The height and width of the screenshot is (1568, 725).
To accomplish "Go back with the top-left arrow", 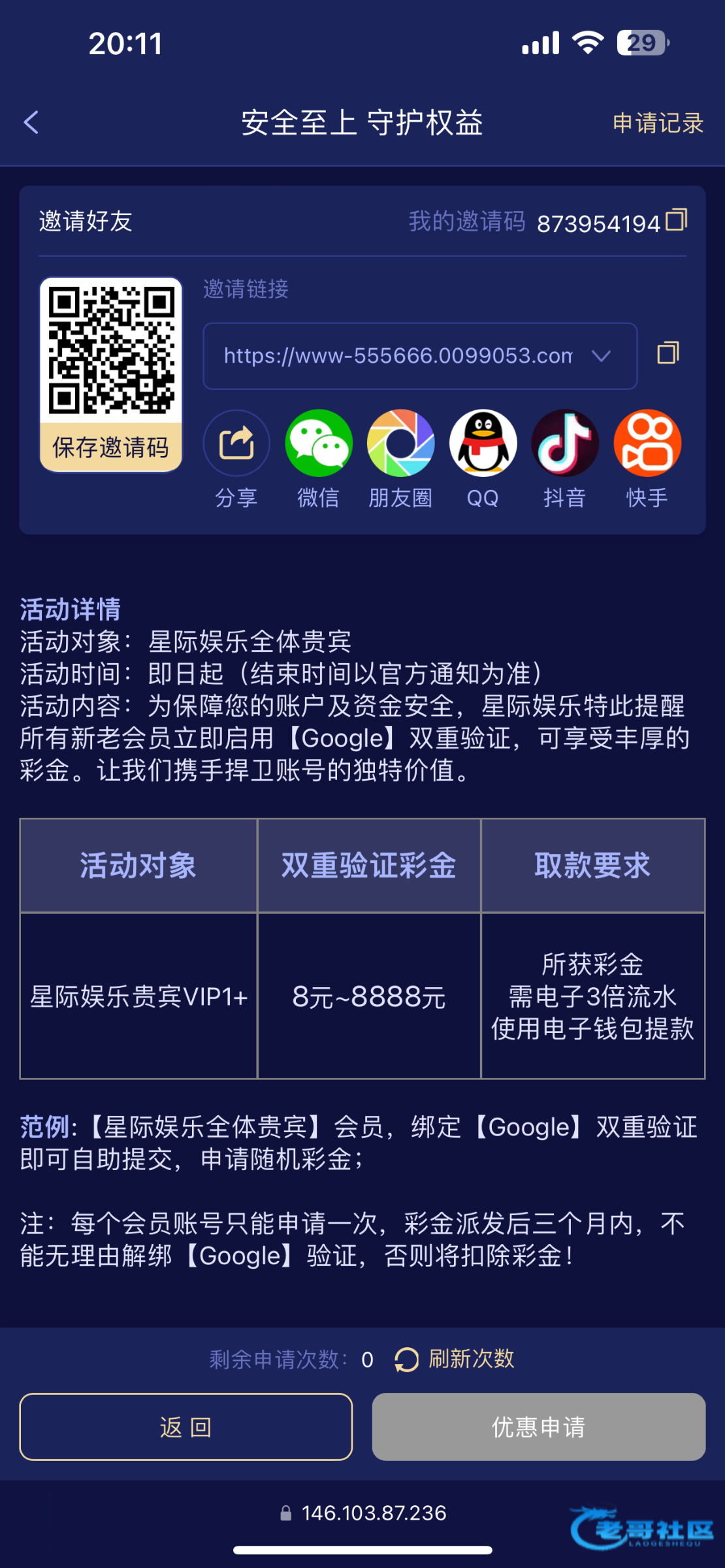I will pyautogui.click(x=31, y=122).
